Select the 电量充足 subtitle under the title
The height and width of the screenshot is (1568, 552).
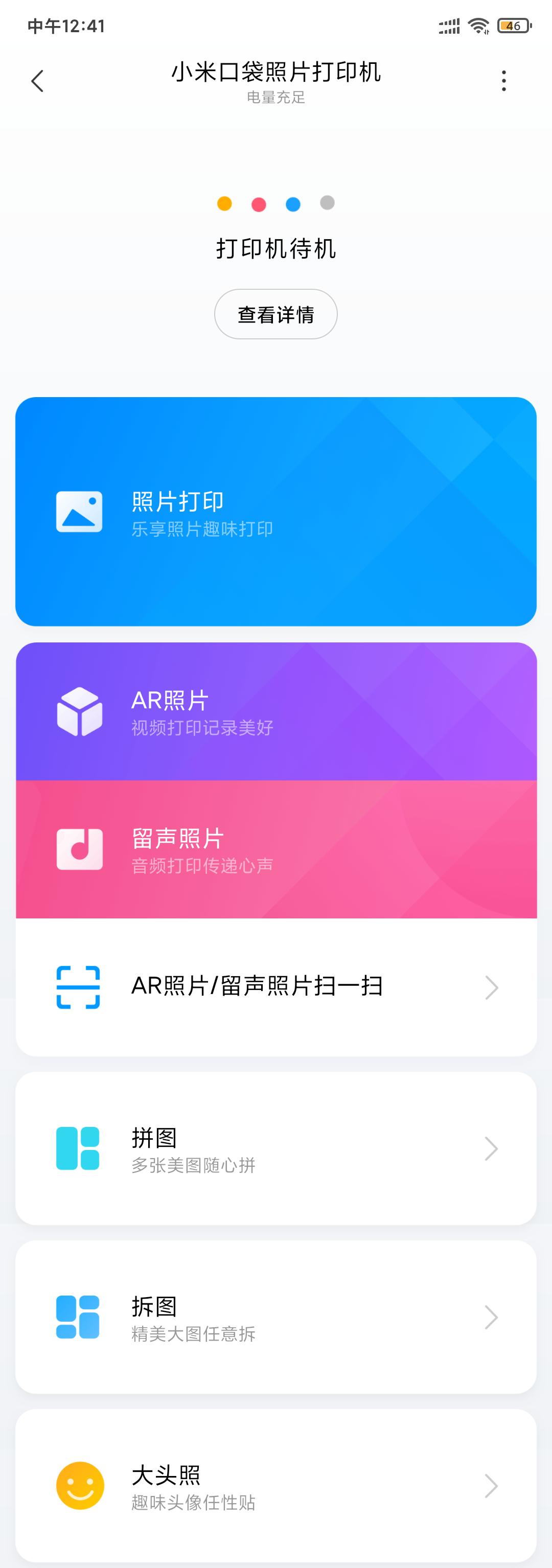[x=275, y=99]
